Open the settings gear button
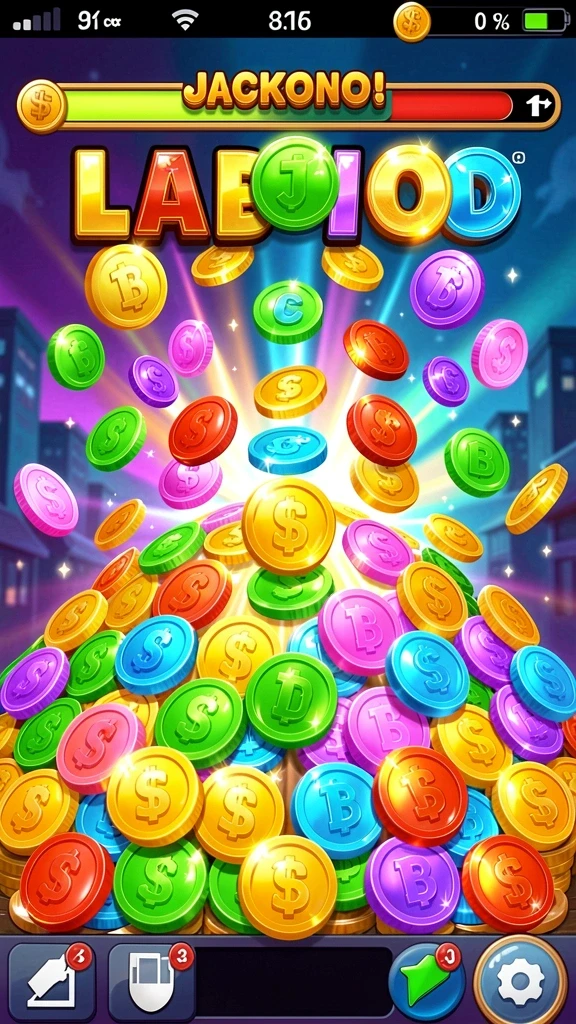Image resolution: width=576 pixels, height=1024 pixels. tap(520, 982)
